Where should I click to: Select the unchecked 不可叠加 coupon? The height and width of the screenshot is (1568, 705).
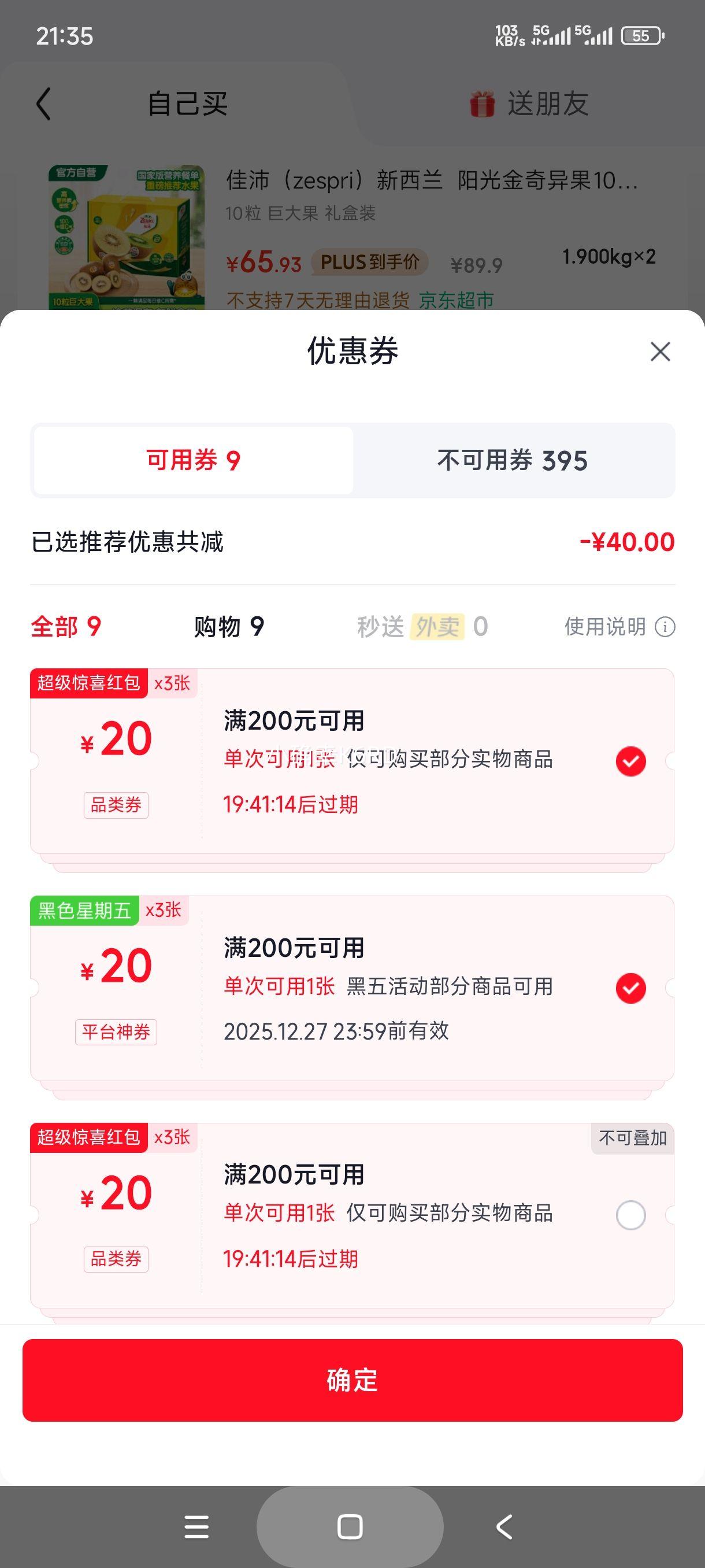(630, 1214)
